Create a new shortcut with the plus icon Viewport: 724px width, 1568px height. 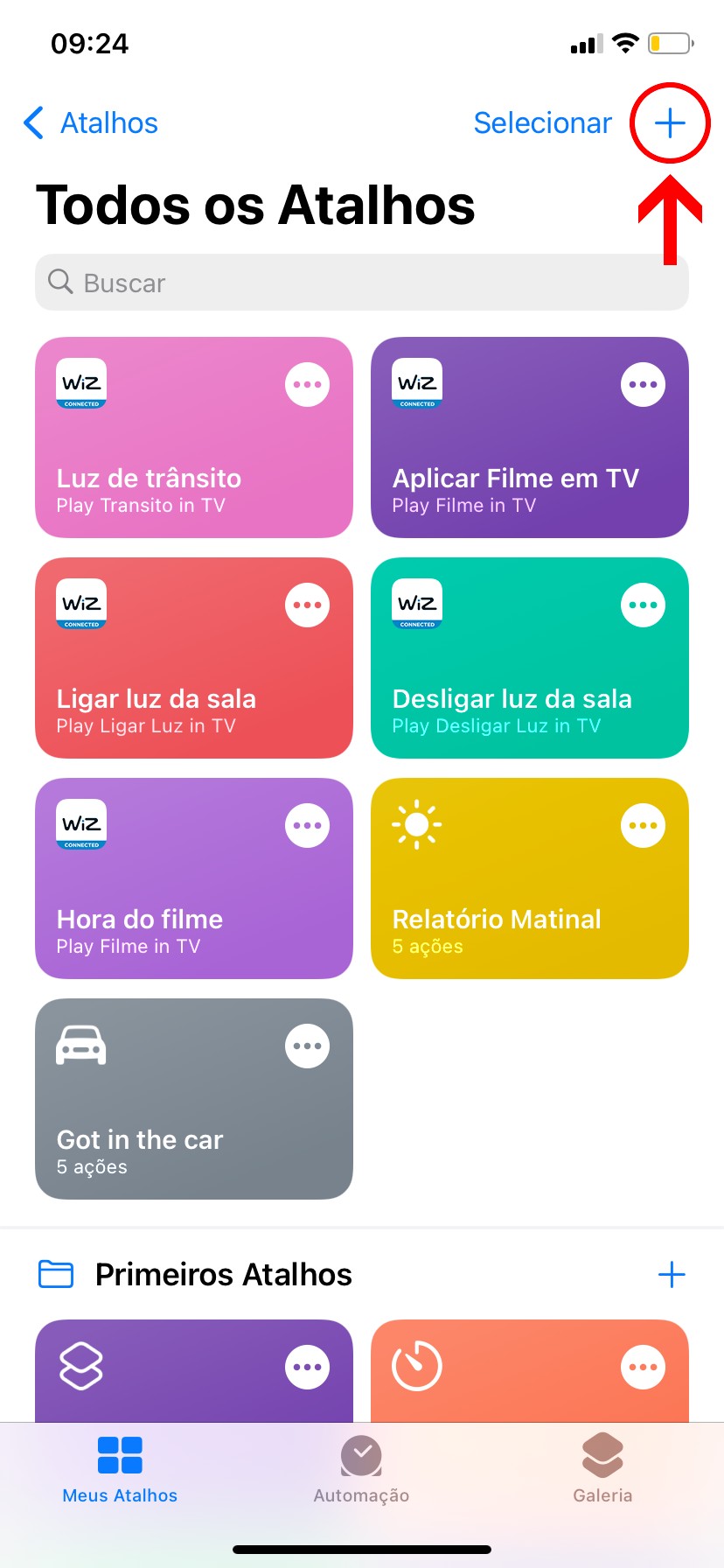(670, 123)
